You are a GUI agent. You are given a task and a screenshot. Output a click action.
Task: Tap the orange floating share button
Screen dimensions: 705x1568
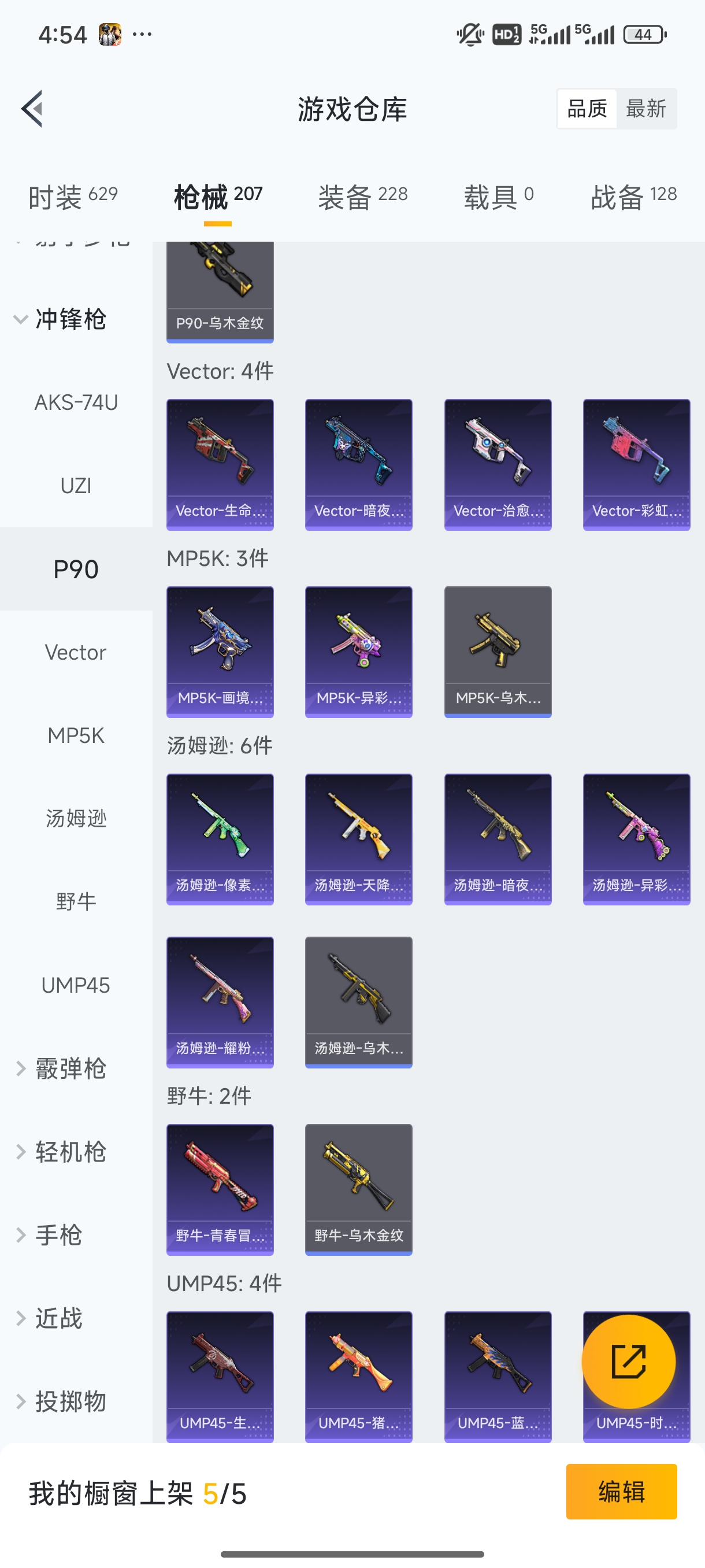click(x=628, y=1362)
